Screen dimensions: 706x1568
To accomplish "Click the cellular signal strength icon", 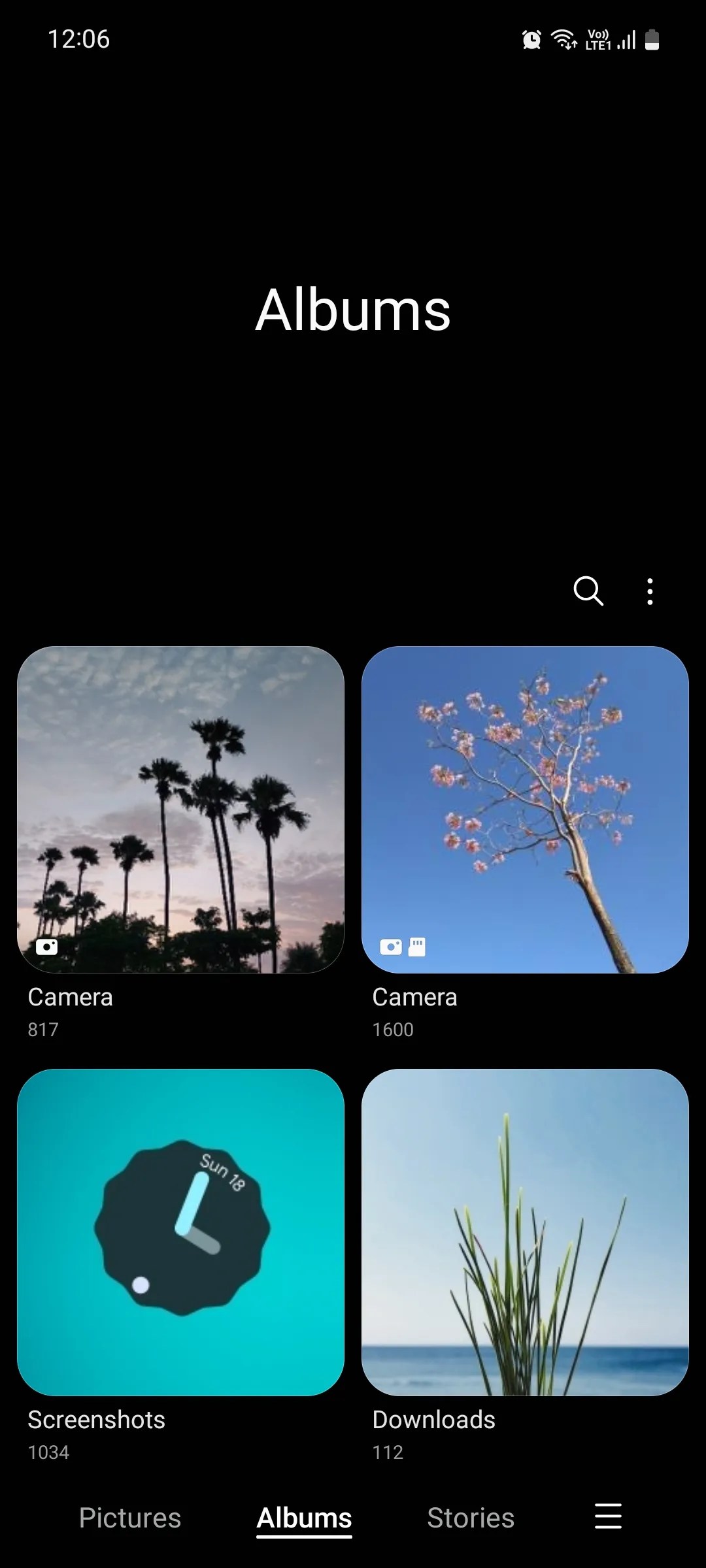I will [624, 41].
